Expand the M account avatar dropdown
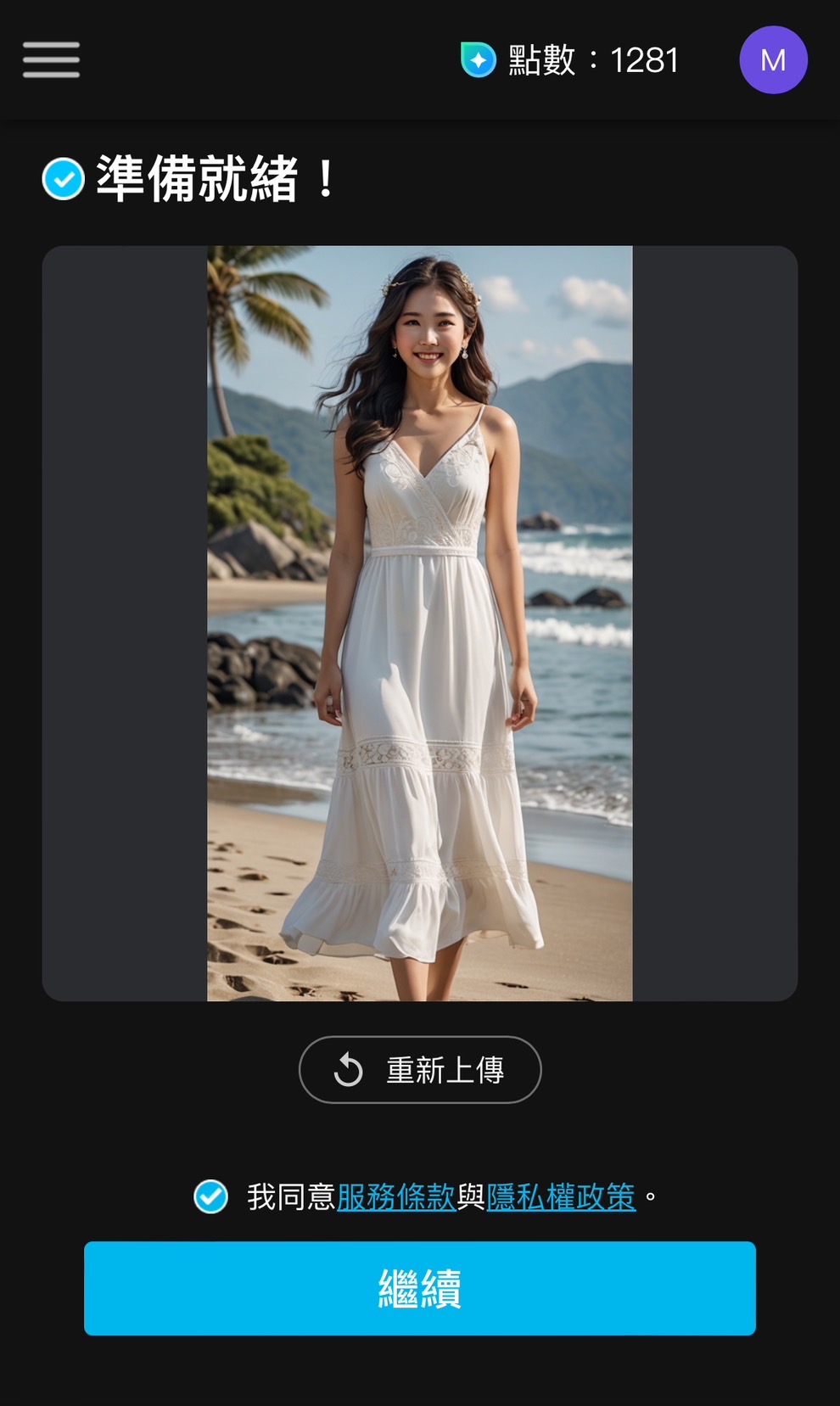Image resolution: width=840 pixels, height=1406 pixels. tap(773, 59)
